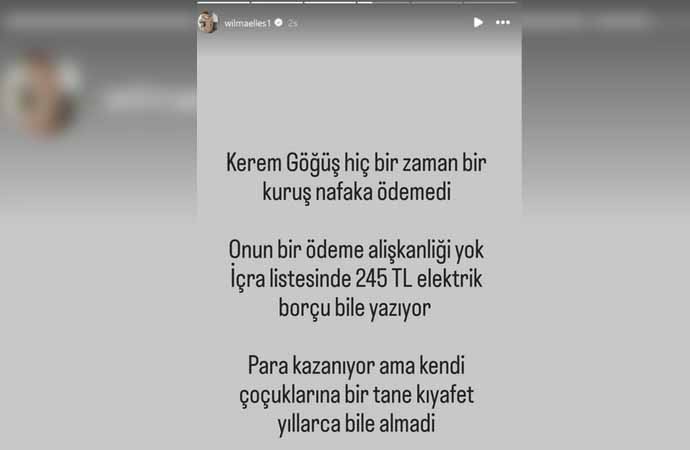Open the three-dot more options menu
Screen dimensions: 690x450
pos(503,22)
